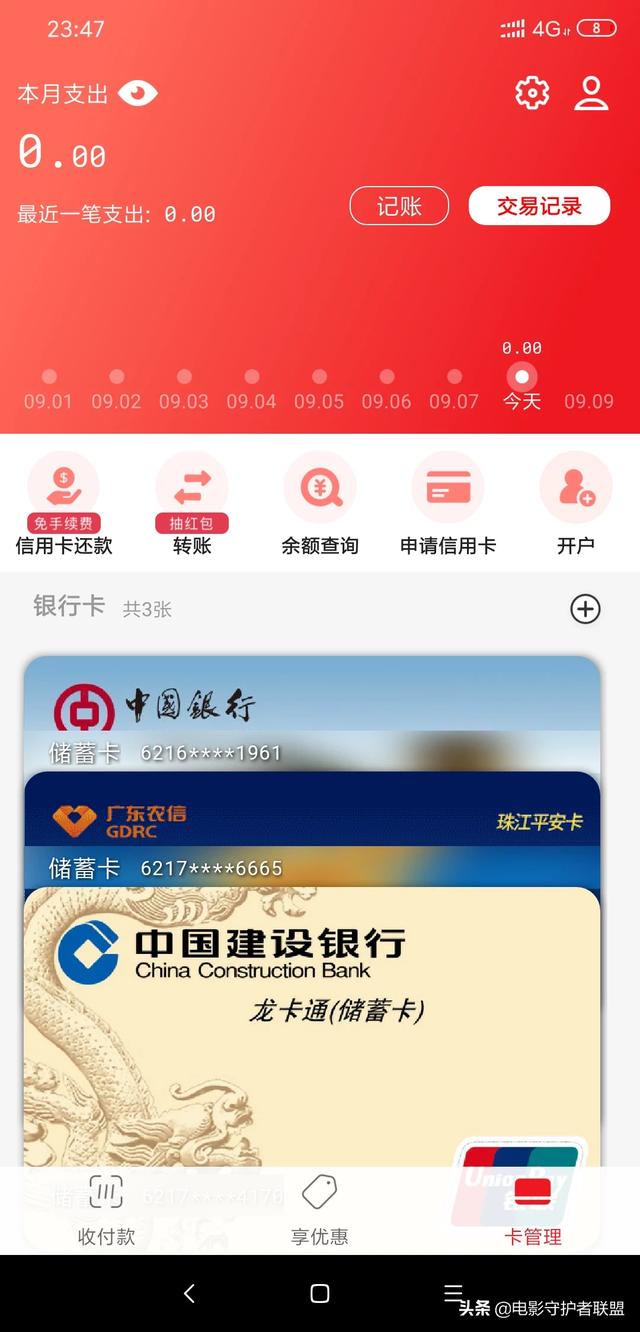Open 交易记录 transaction records
Viewport: 640px width, 1332px height.
(x=539, y=207)
